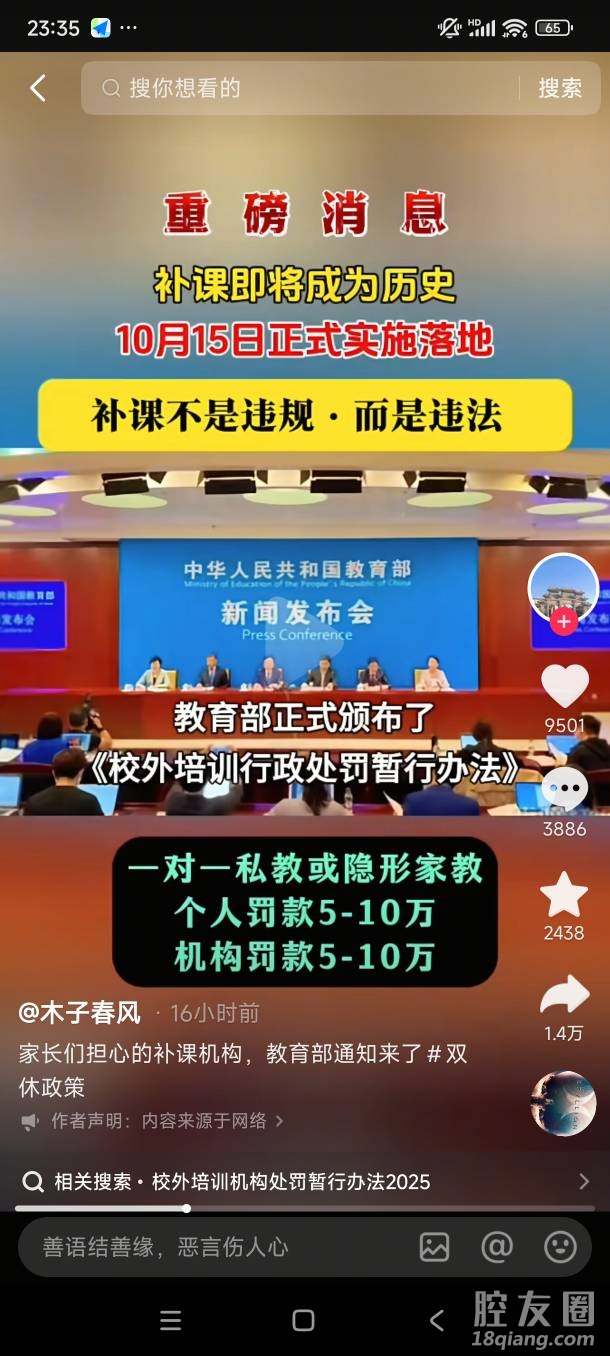The image size is (610, 1356).
Task: Go back using the top-left arrow
Action: (38, 88)
